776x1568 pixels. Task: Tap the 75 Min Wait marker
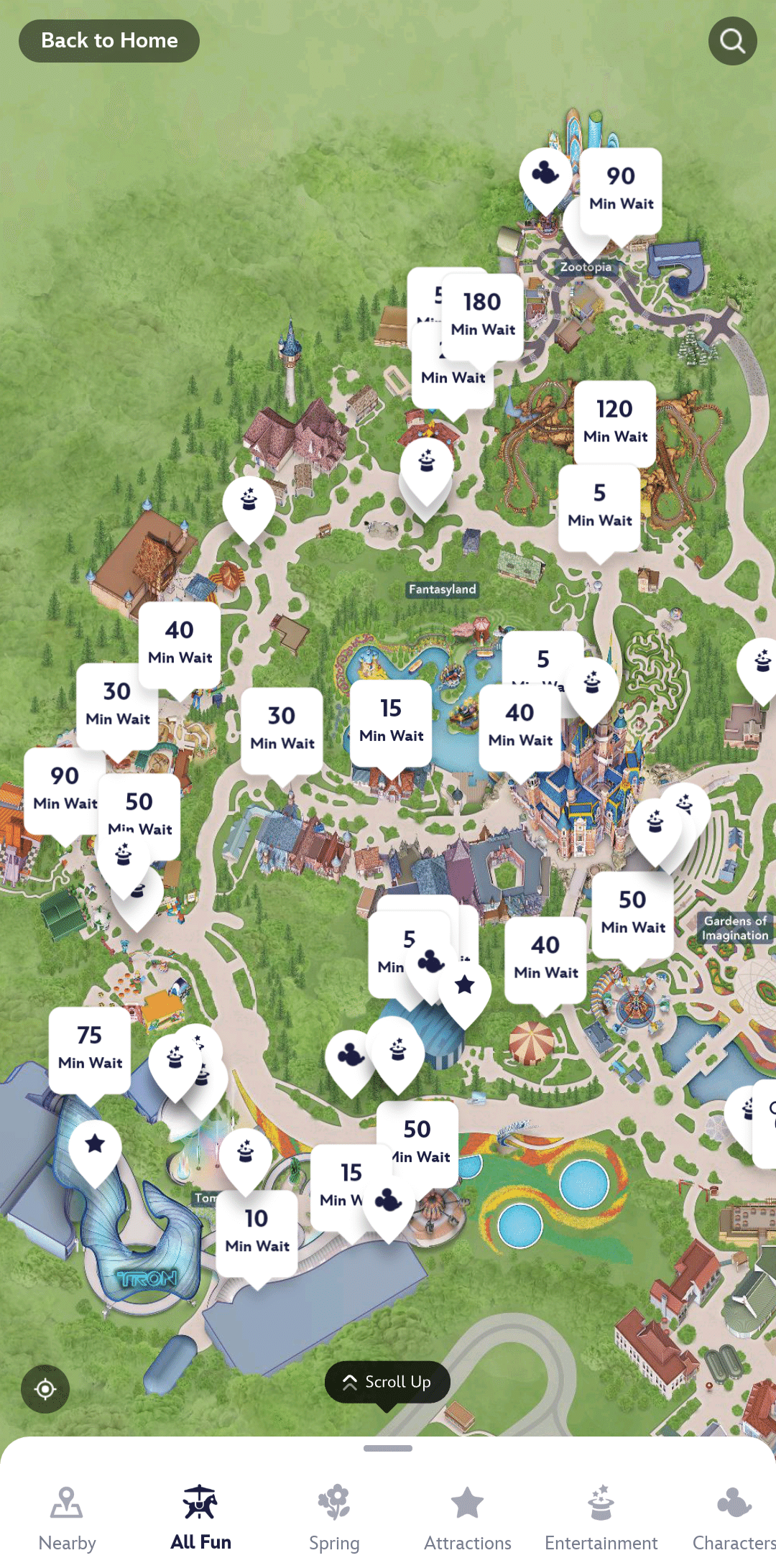click(x=90, y=1048)
